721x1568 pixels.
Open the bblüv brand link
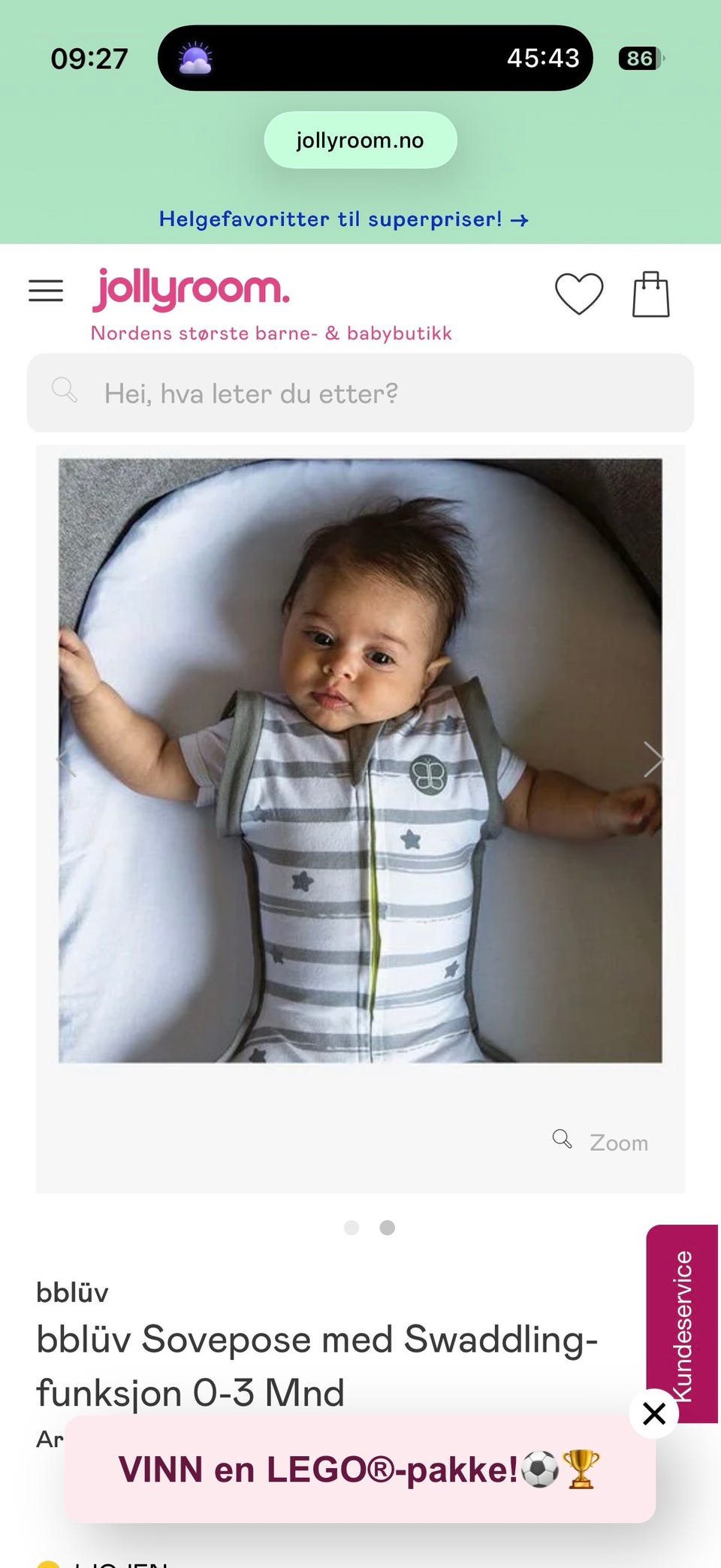[x=72, y=1293]
